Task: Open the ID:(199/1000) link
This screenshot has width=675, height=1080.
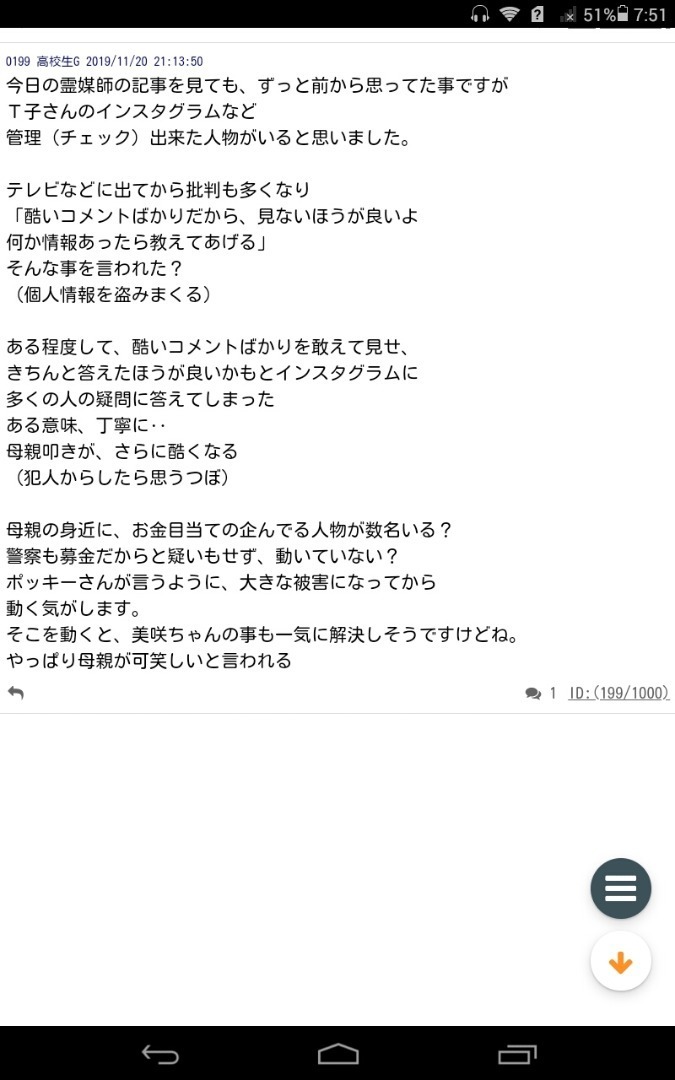Action: (x=619, y=693)
